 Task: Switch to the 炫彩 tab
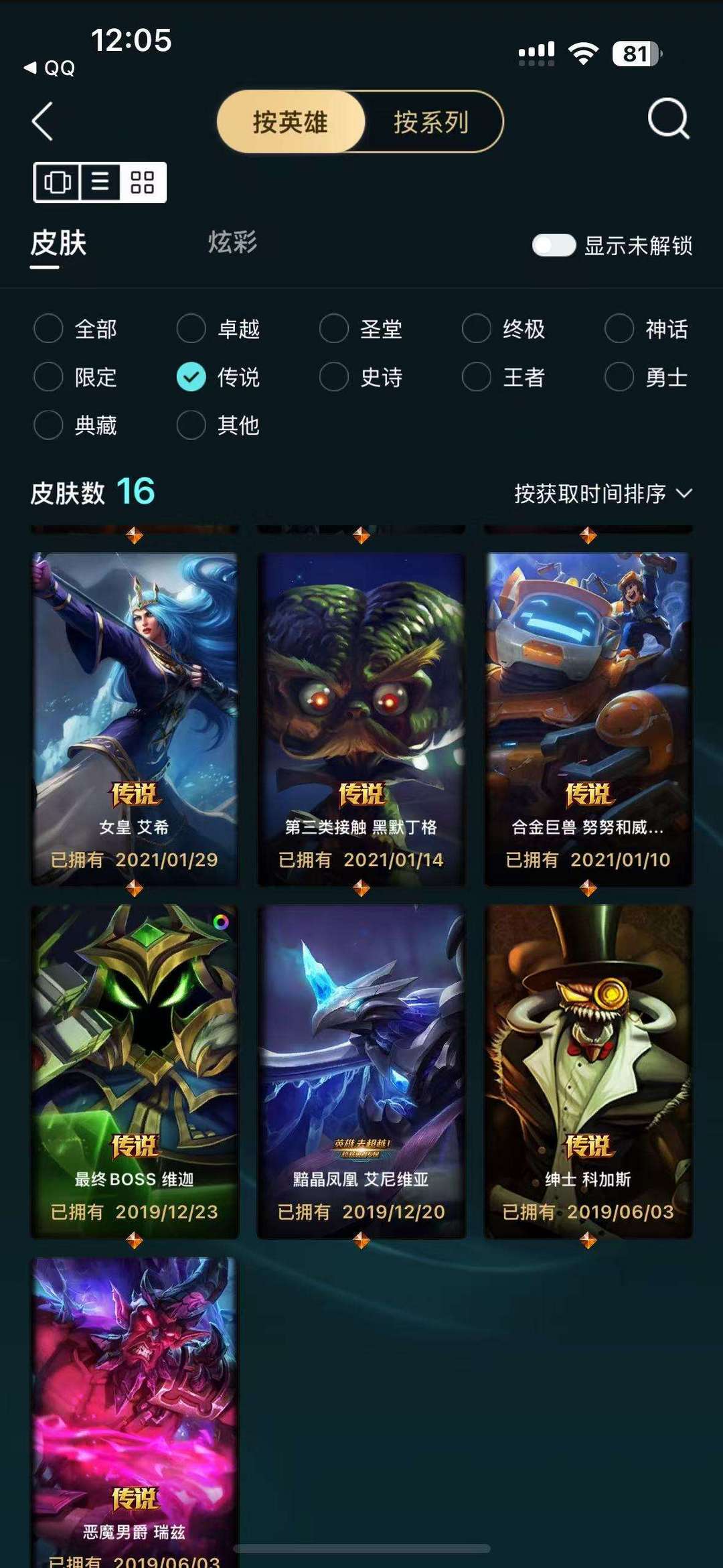tap(232, 242)
